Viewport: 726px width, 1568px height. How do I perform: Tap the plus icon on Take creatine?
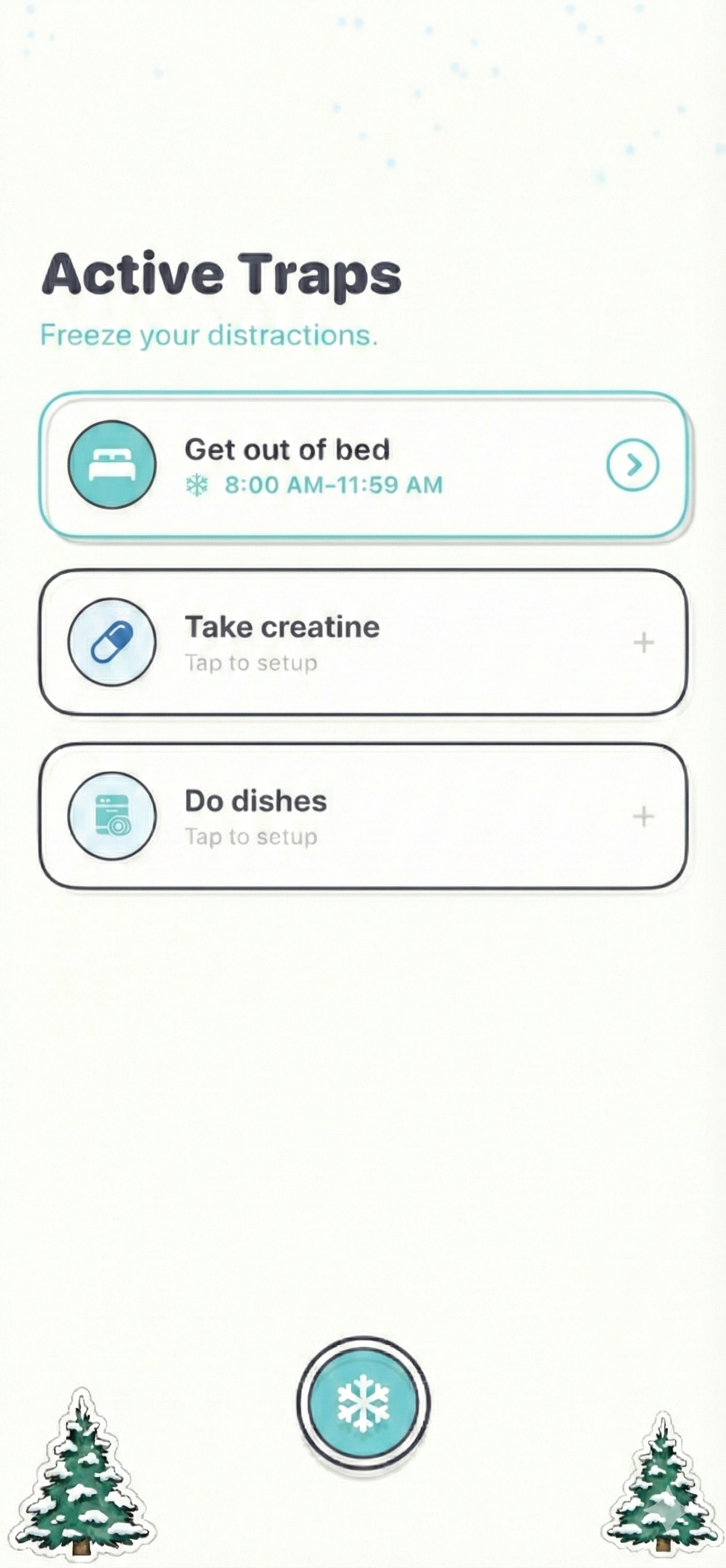tap(643, 642)
